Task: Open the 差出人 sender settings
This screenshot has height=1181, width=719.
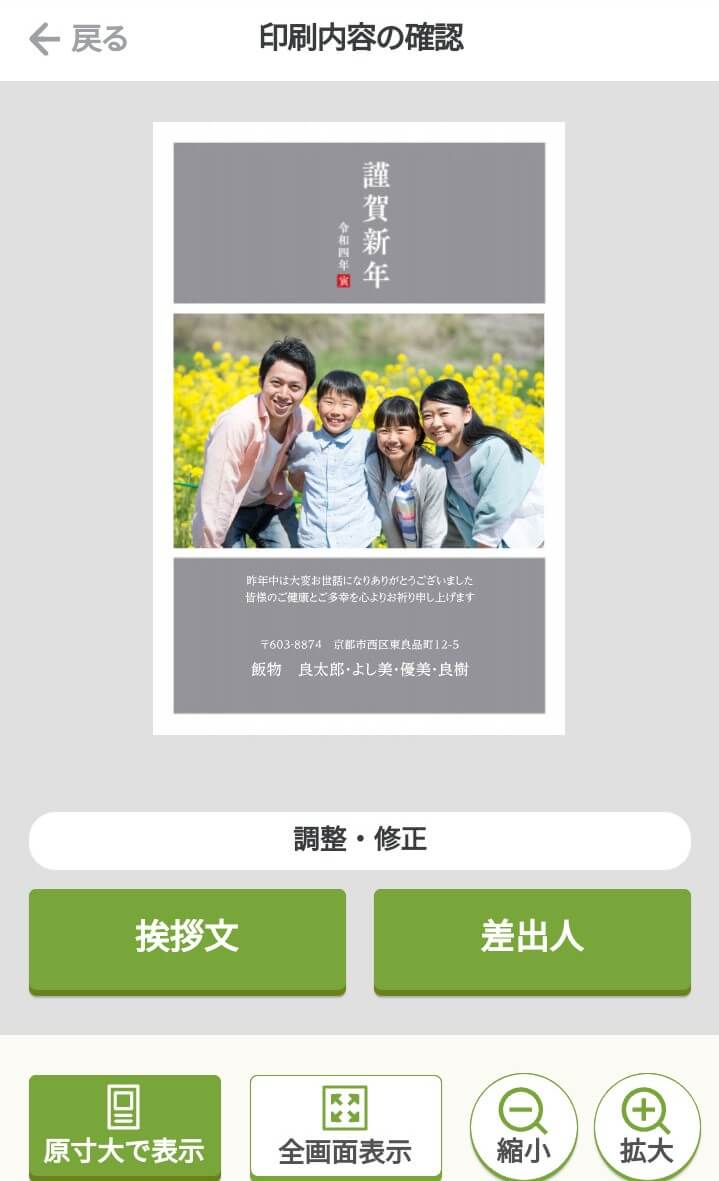Action: tap(532, 938)
